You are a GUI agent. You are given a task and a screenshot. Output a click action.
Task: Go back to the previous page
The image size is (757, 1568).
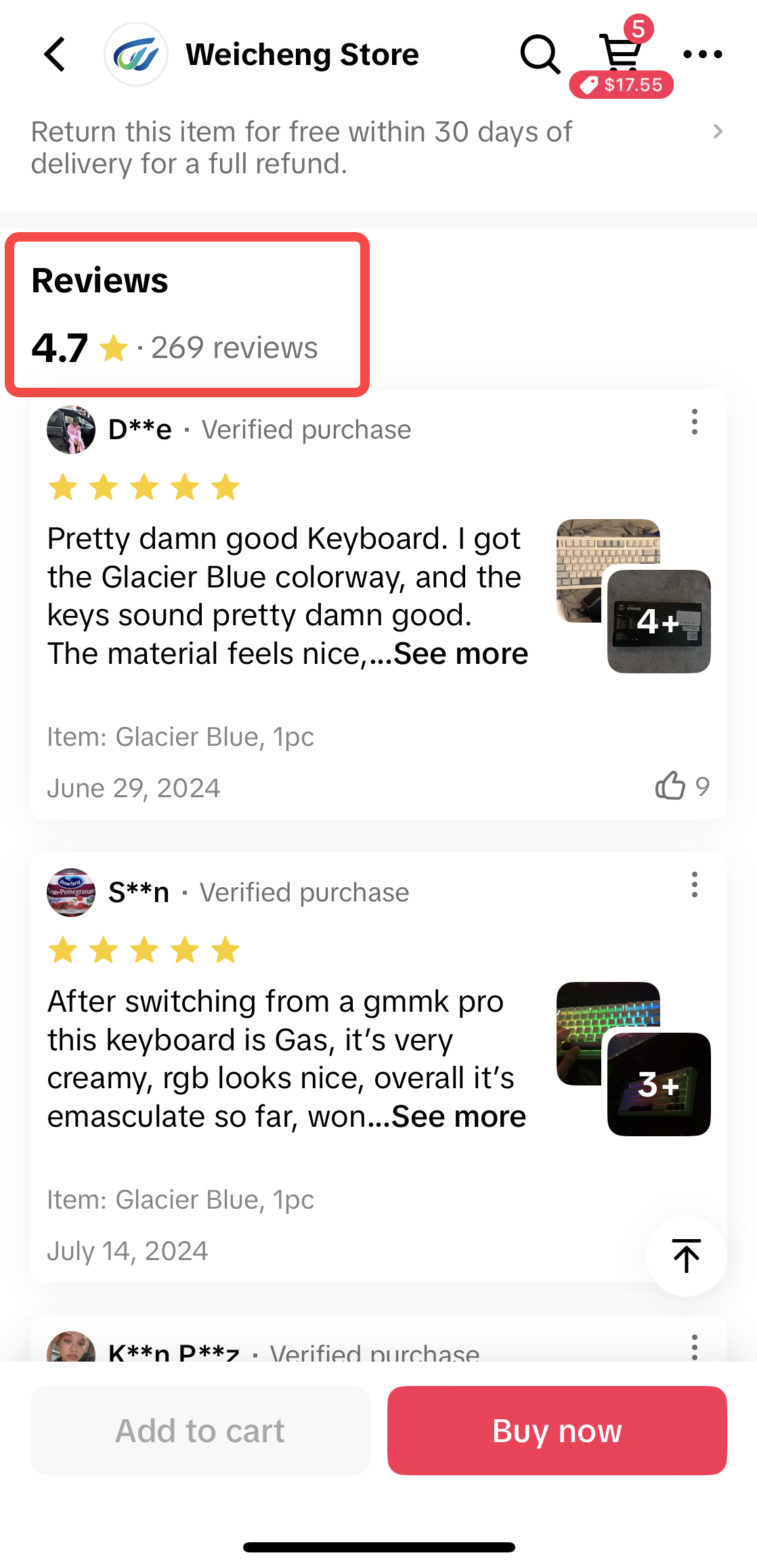pyautogui.click(x=55, y=54)
